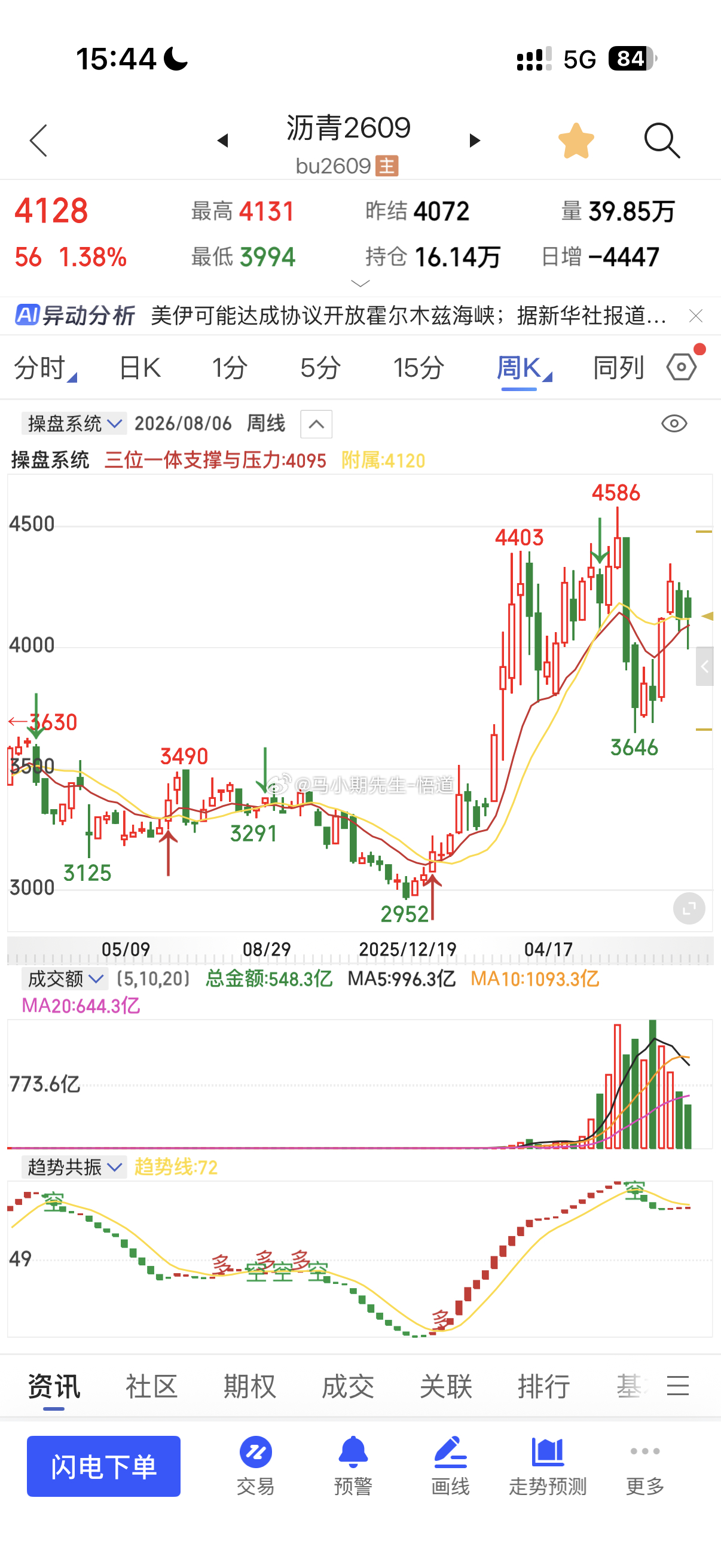
Task: Switch to the 分时 chart tab
Action: [x=44, y=368]
